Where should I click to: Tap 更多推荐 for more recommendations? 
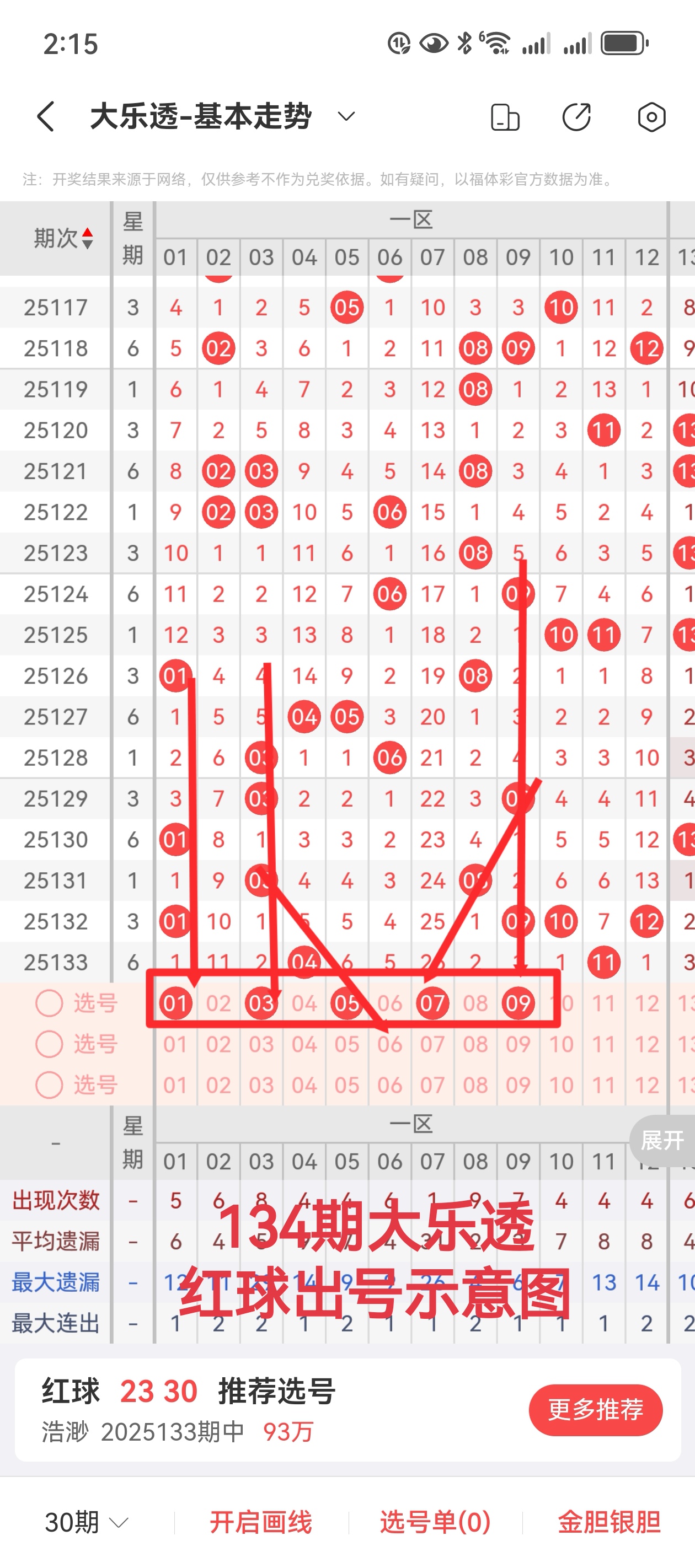[x=595, y=1410]
